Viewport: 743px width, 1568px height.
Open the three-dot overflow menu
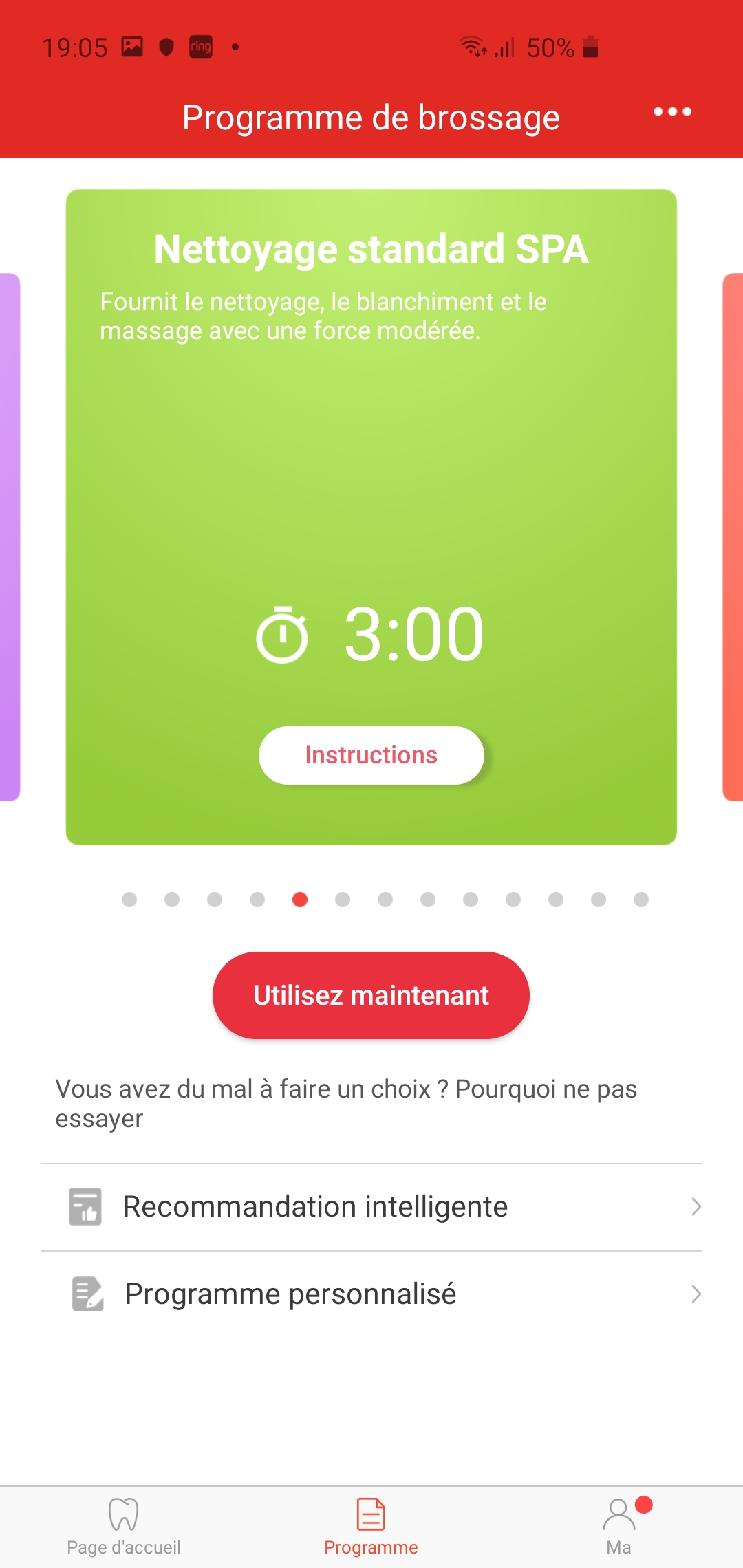pyautogui.click(x=672, y=111)
